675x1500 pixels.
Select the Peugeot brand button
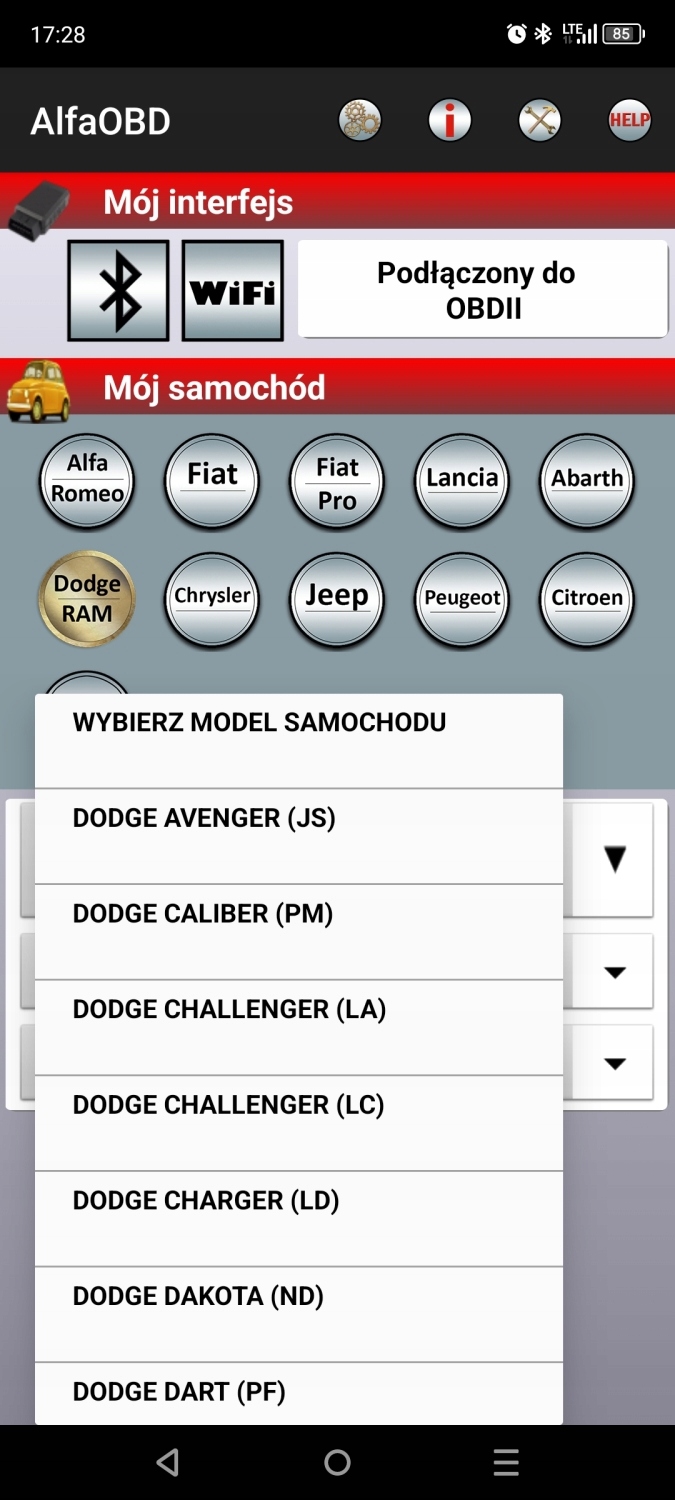tap(462, 598)
